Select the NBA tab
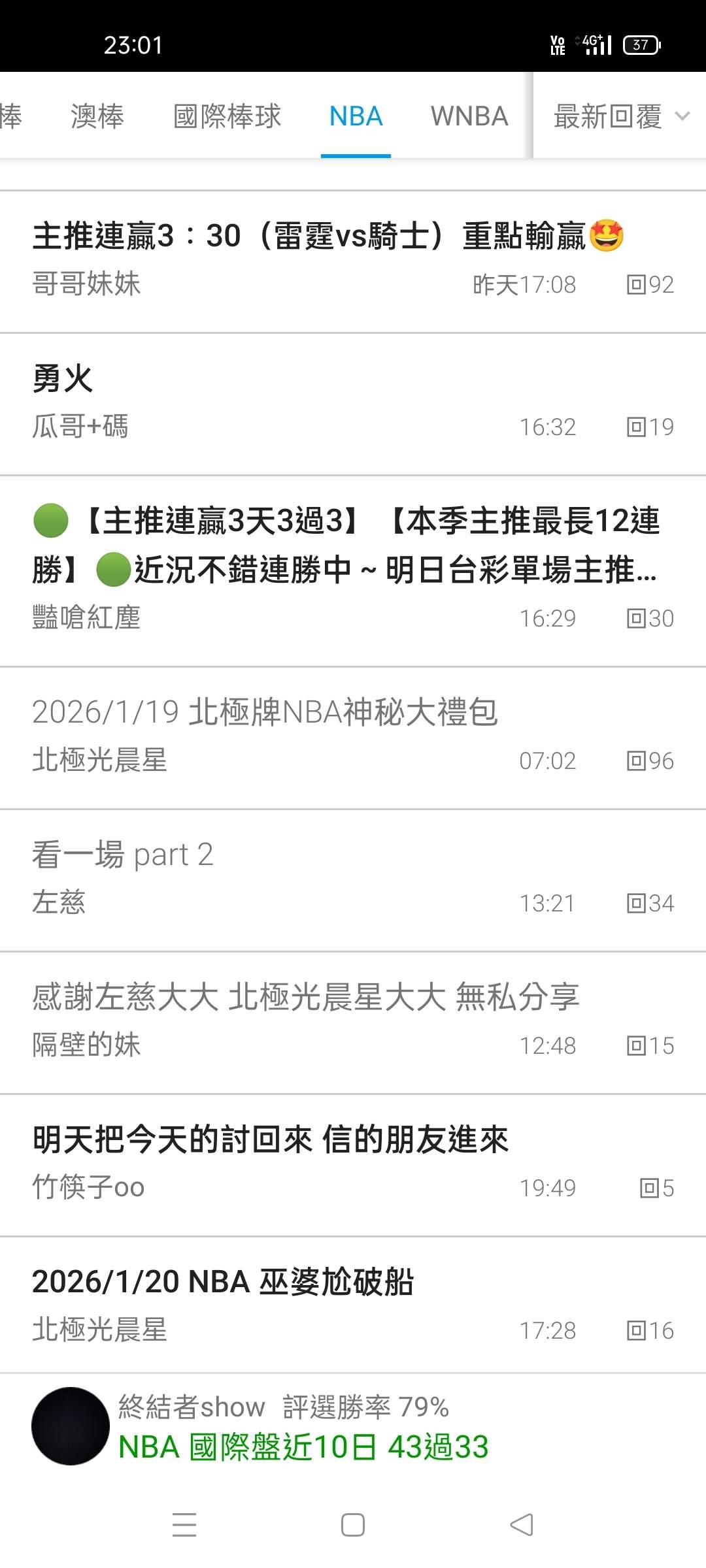 pos(356,116)
